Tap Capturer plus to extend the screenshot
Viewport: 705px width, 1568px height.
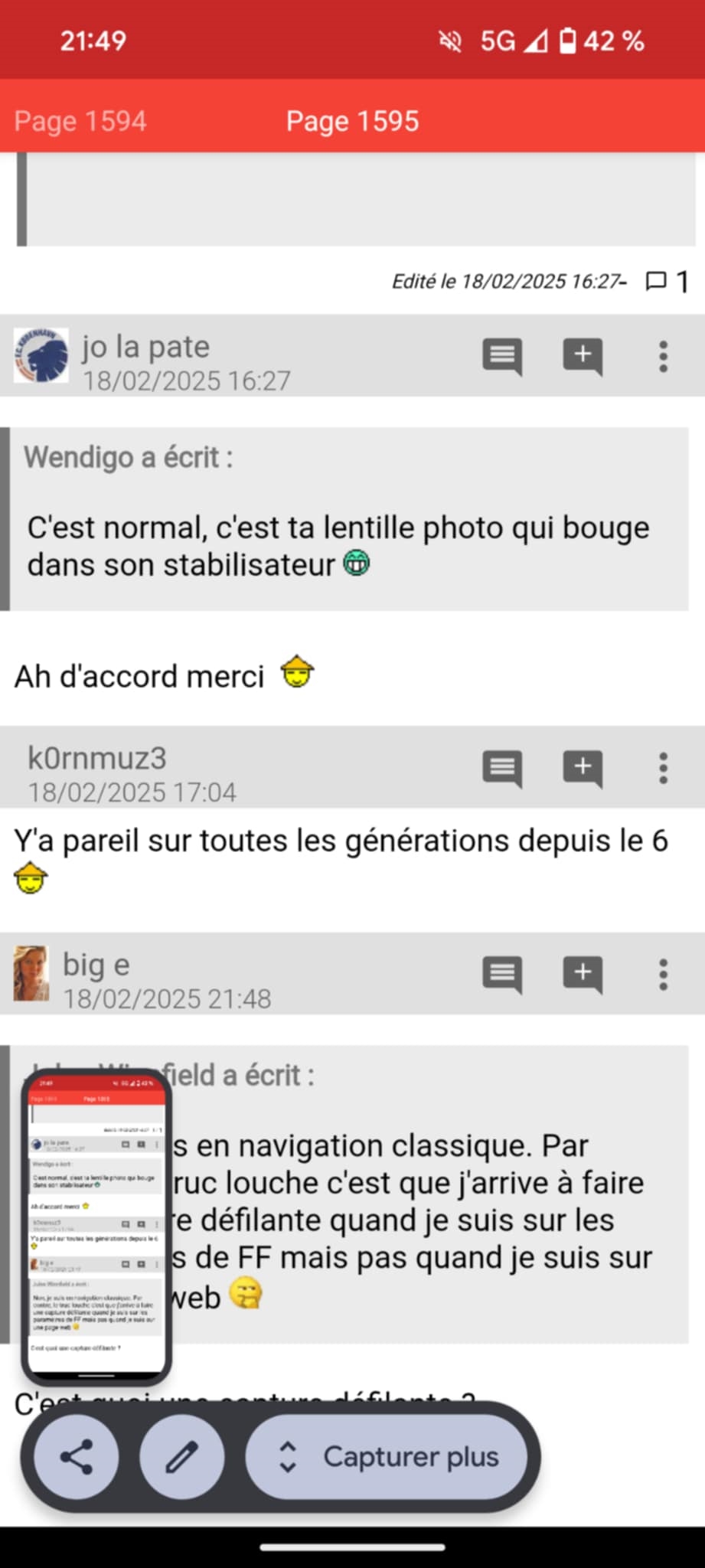click(x=387, y=1456)
